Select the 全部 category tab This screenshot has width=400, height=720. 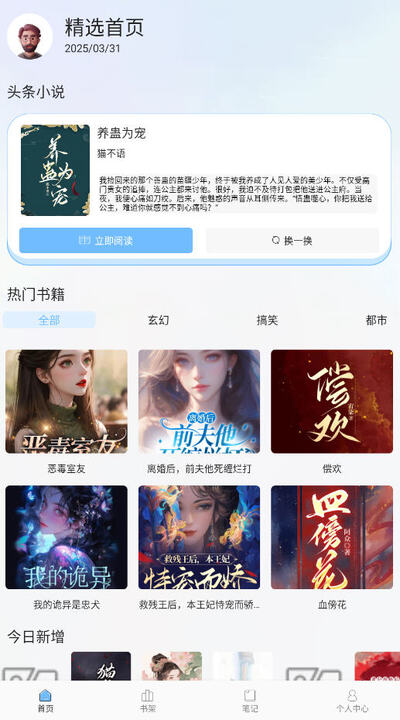coord(49,320)
